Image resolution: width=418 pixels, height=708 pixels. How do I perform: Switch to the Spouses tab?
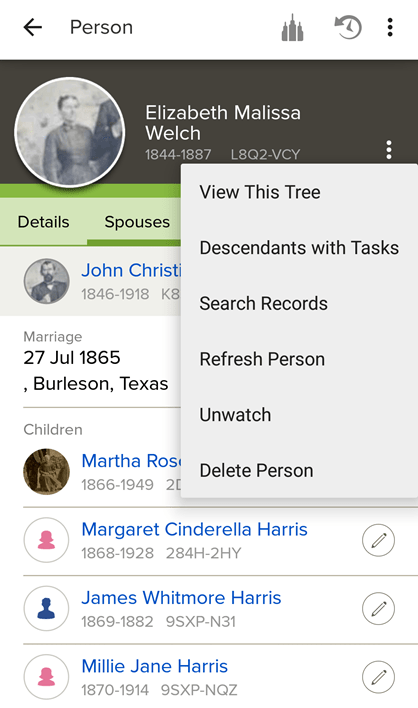tap(137, 222)
